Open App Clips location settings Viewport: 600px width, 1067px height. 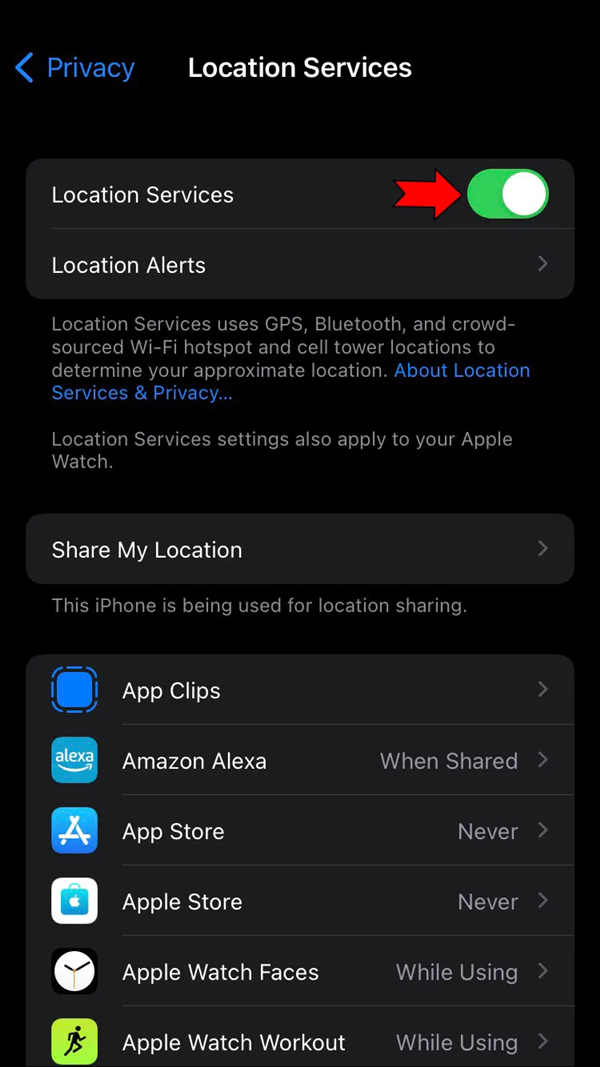(x=300, y=690)
